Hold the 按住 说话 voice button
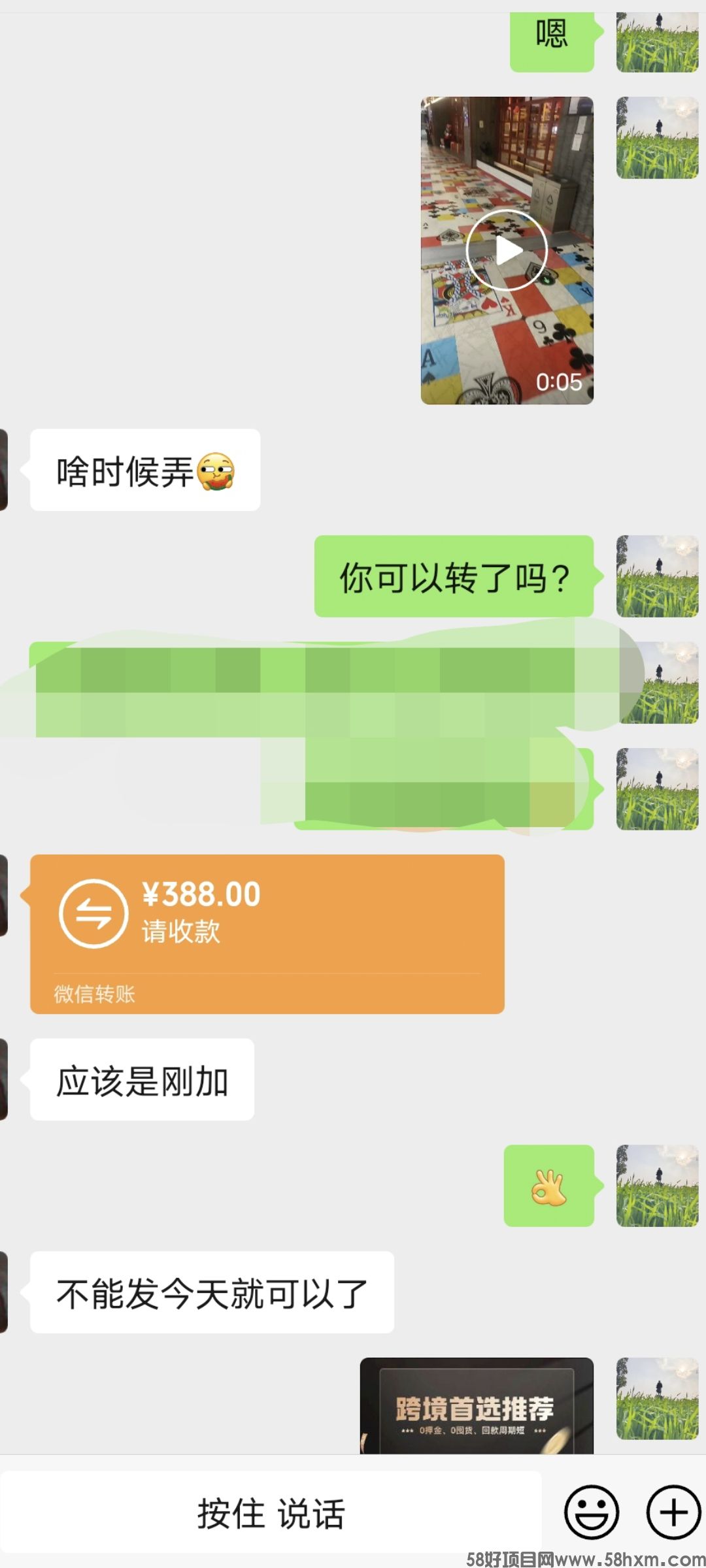Image resolution: width=706 pixels, height=1568 pixels. click(271, 1513)
